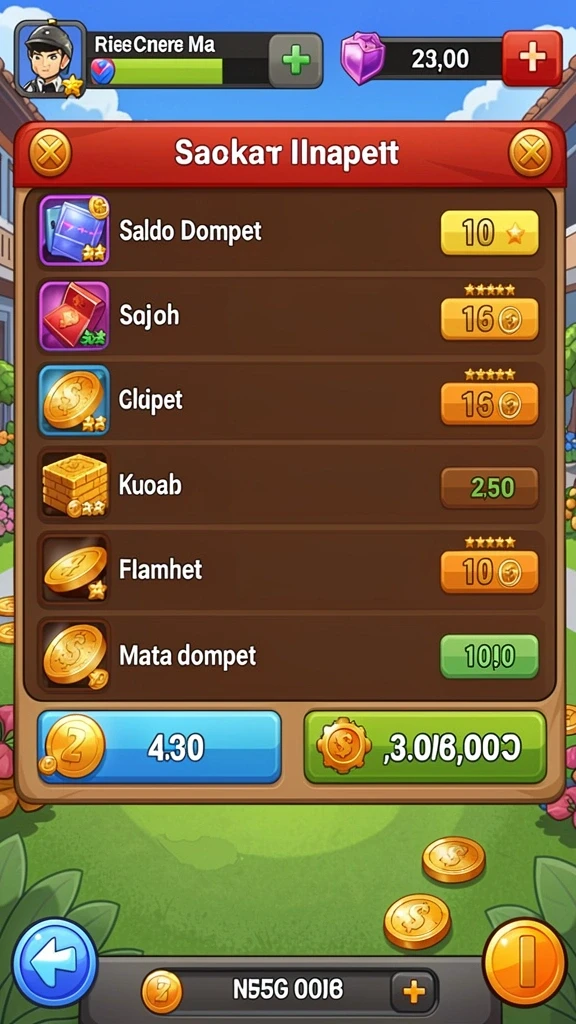Screen dimensions: 576x1024
Task: Dismiss the panel using the right X button
Action: (x=530, y=153)
